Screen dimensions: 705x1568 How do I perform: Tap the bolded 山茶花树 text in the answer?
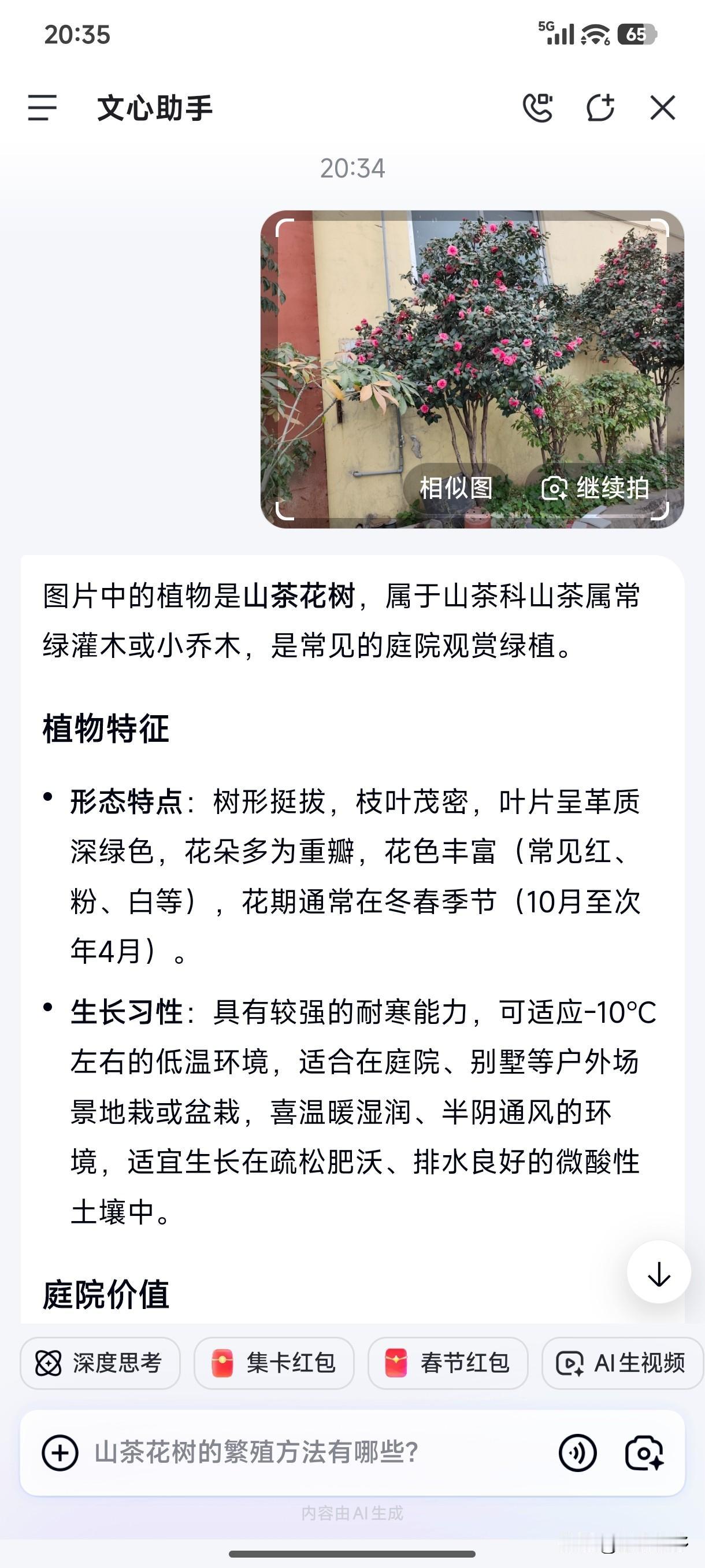pos(300,598)
